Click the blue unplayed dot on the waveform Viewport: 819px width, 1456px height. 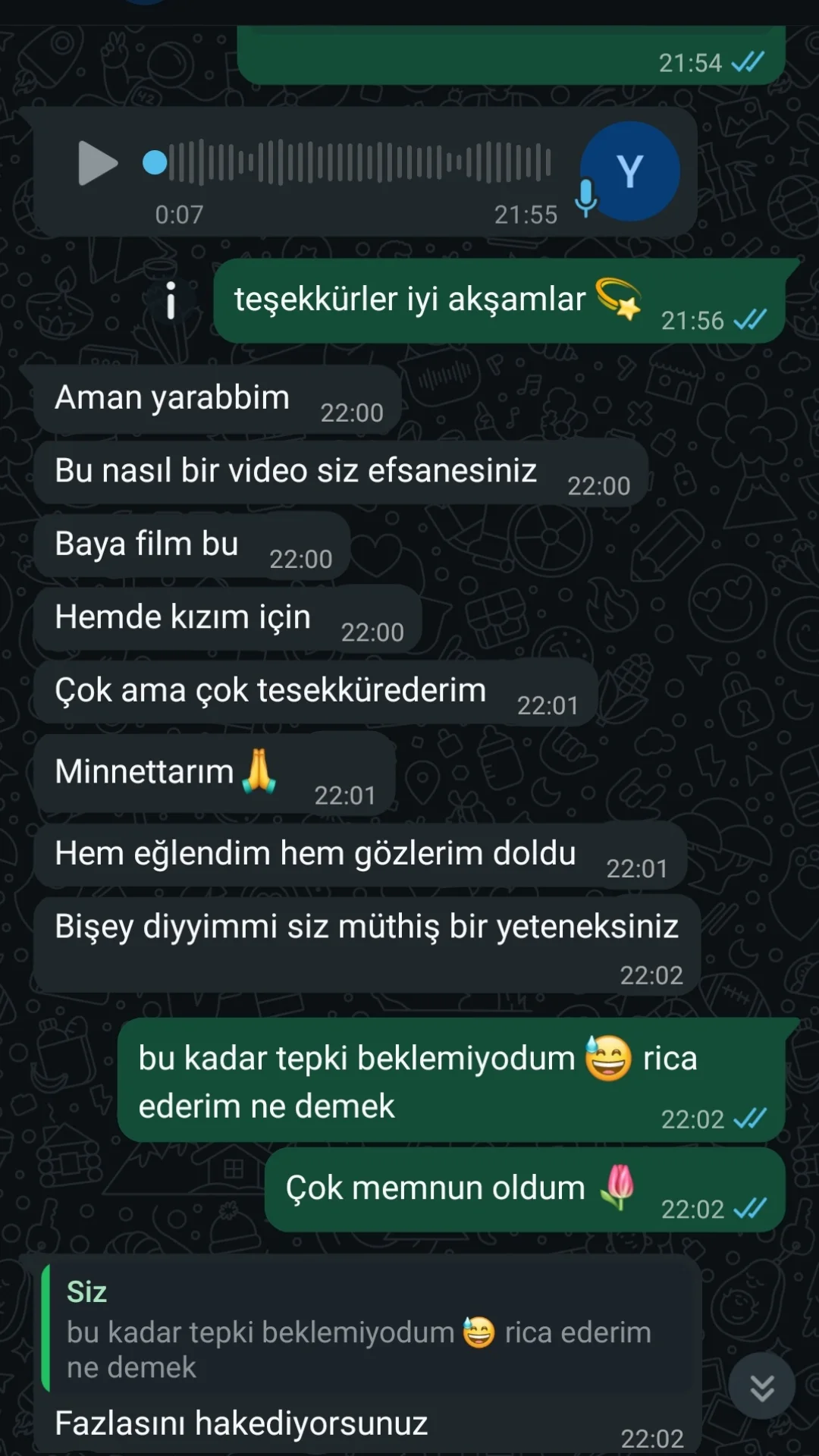[x=154, y=162]
